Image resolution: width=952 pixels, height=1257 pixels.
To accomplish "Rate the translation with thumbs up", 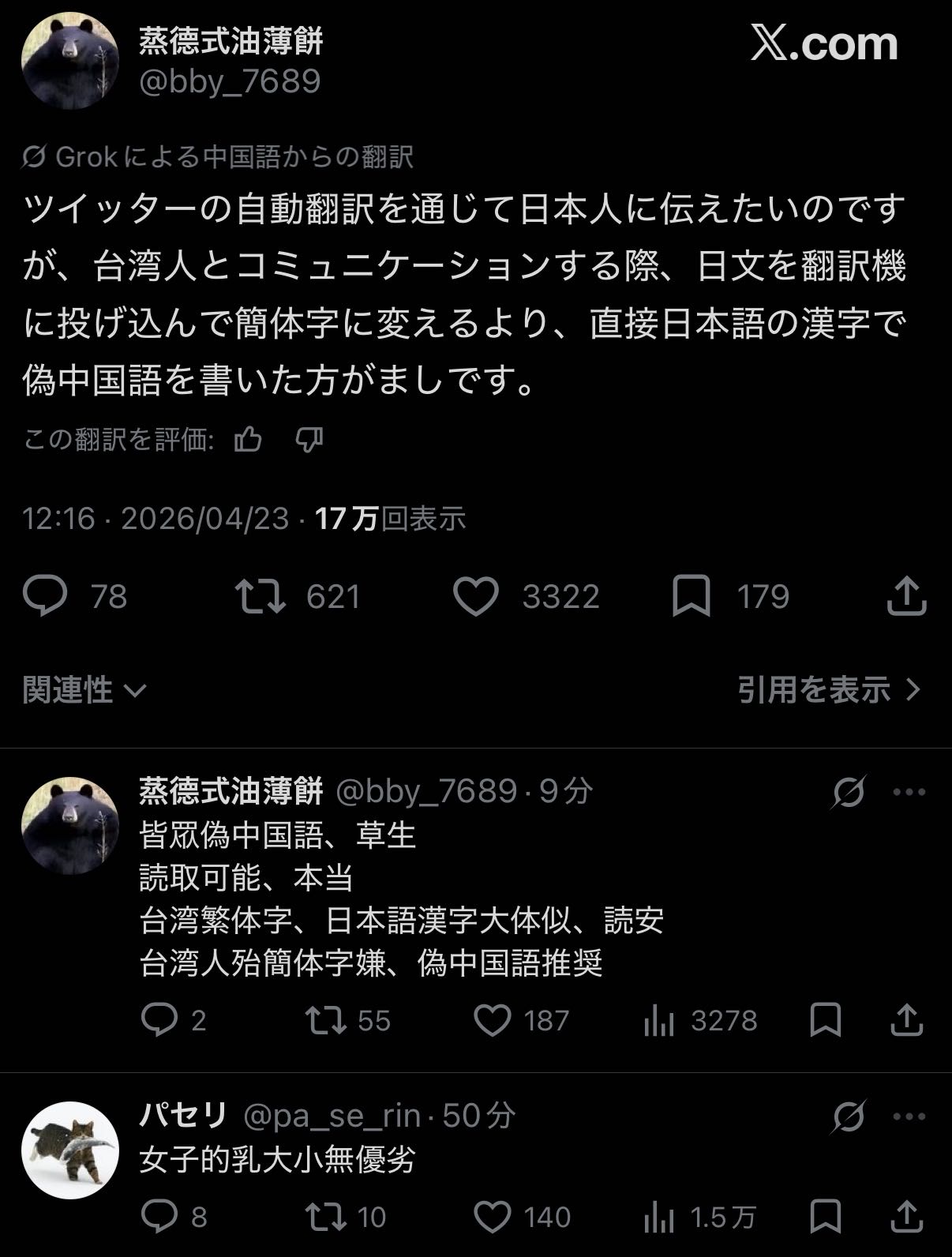I will pos(248,439).
